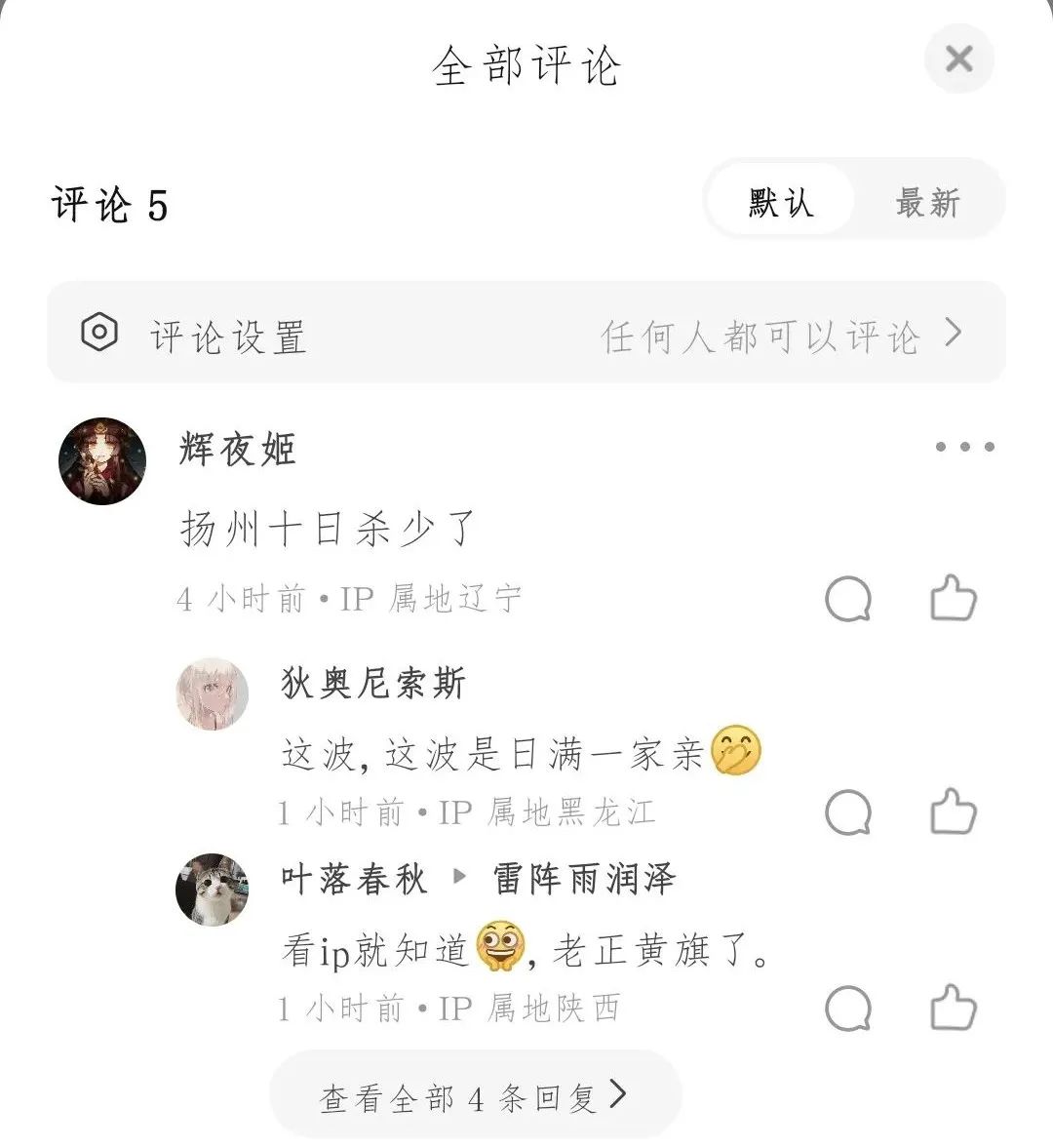Open 辉夜姬's profile avatar
Viewport: 1053px width, 1148px height.
102,461
